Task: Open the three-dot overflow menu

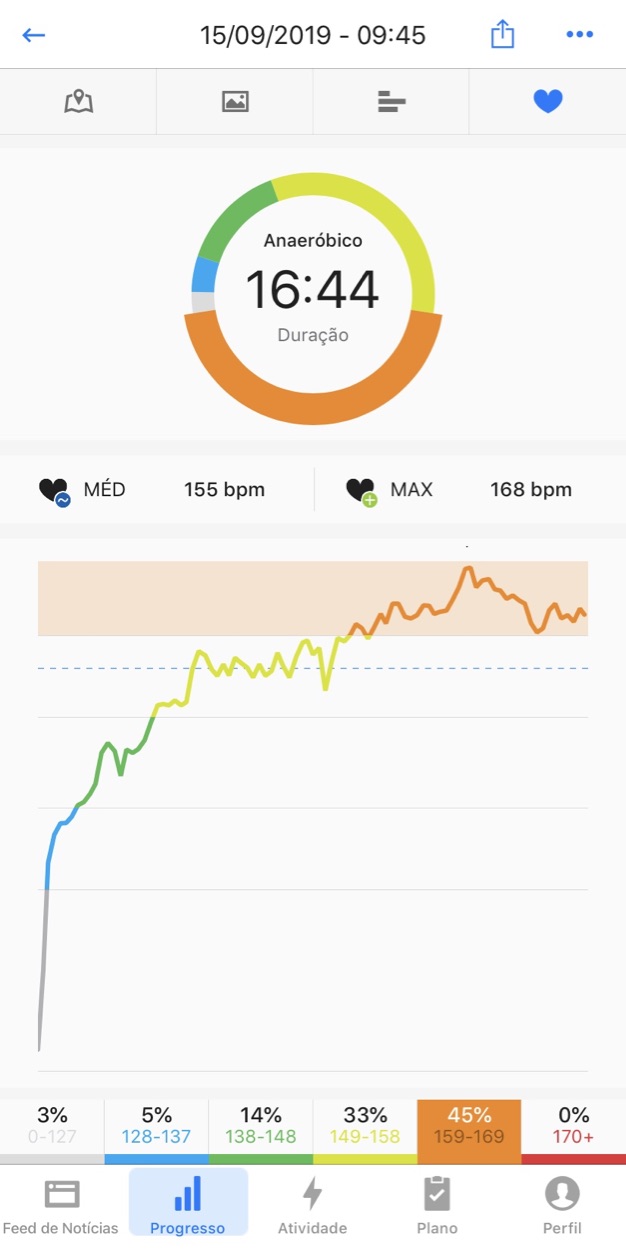Action: pyautogui.click(x=580, y=35)
